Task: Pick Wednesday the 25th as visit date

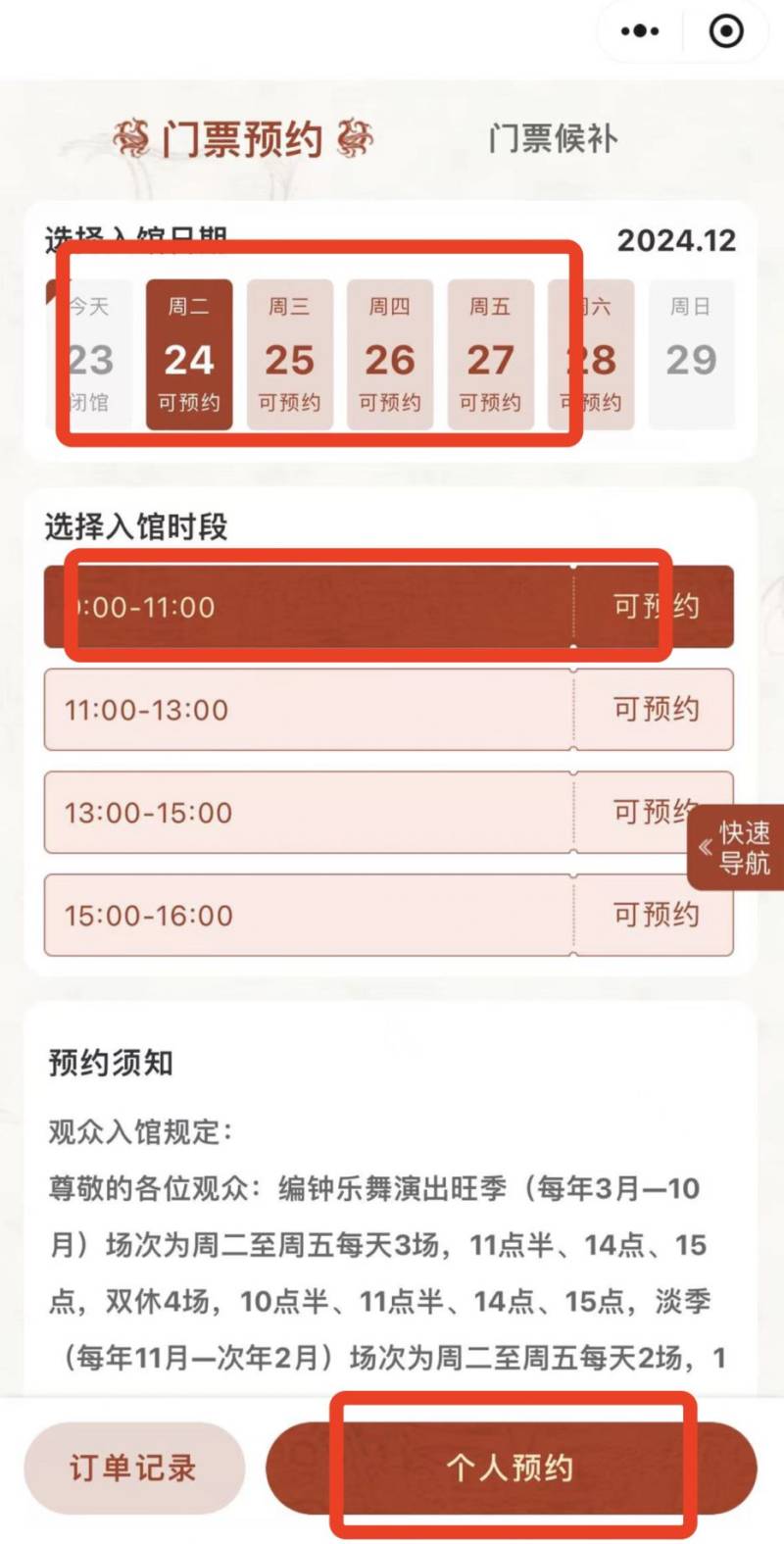Action: point(289,355)
